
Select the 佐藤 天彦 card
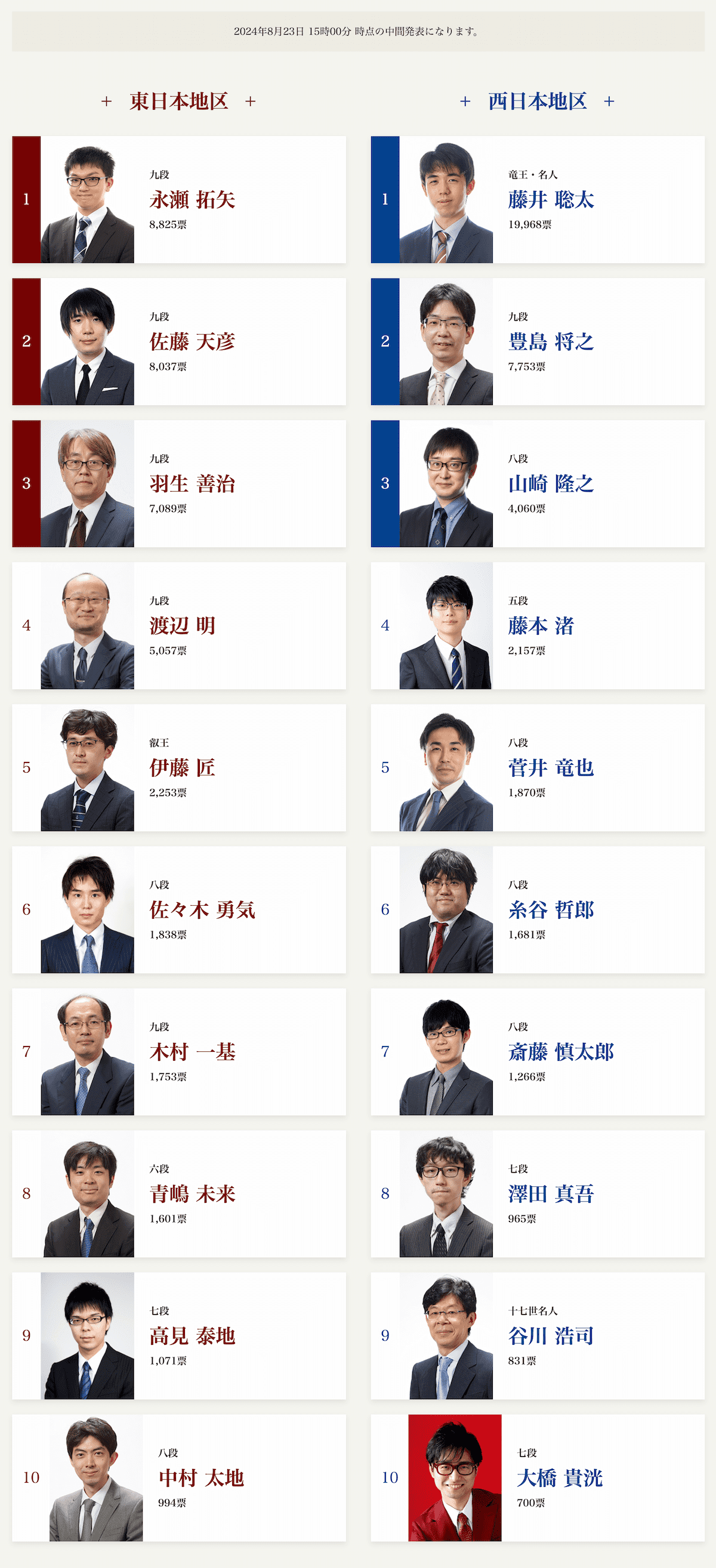point(179,341)
